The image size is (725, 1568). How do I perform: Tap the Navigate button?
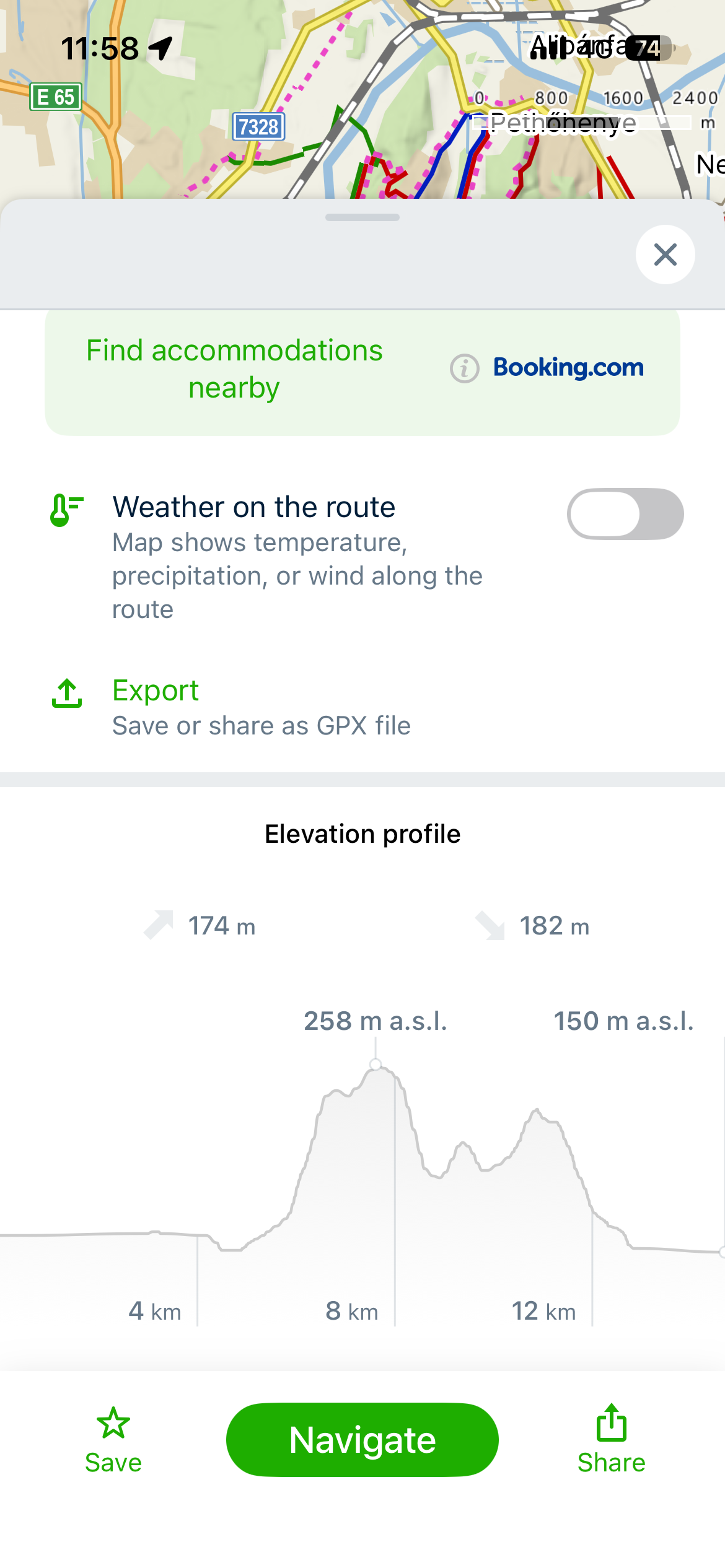click(362, 1439)
